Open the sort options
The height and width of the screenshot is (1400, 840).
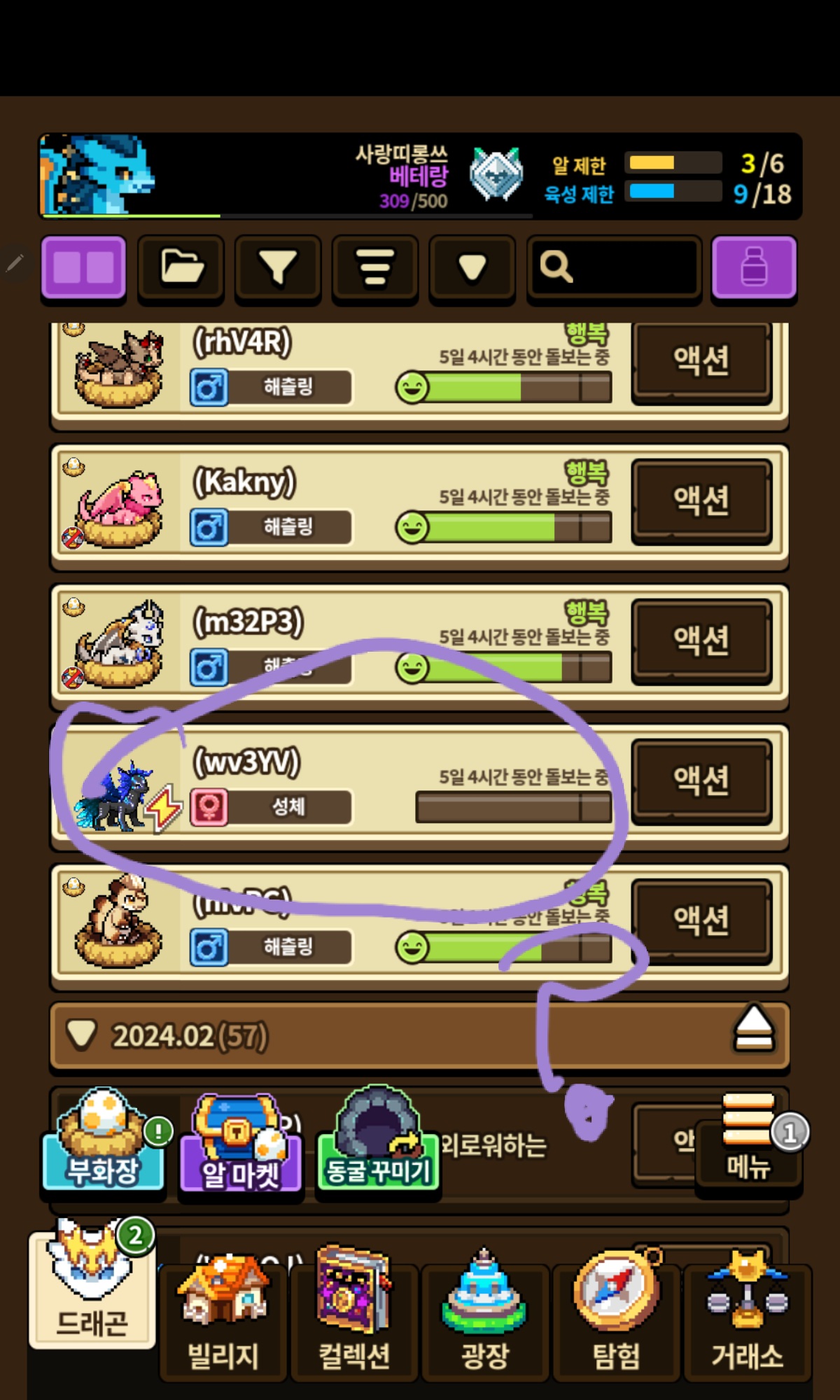pos(375,268)
